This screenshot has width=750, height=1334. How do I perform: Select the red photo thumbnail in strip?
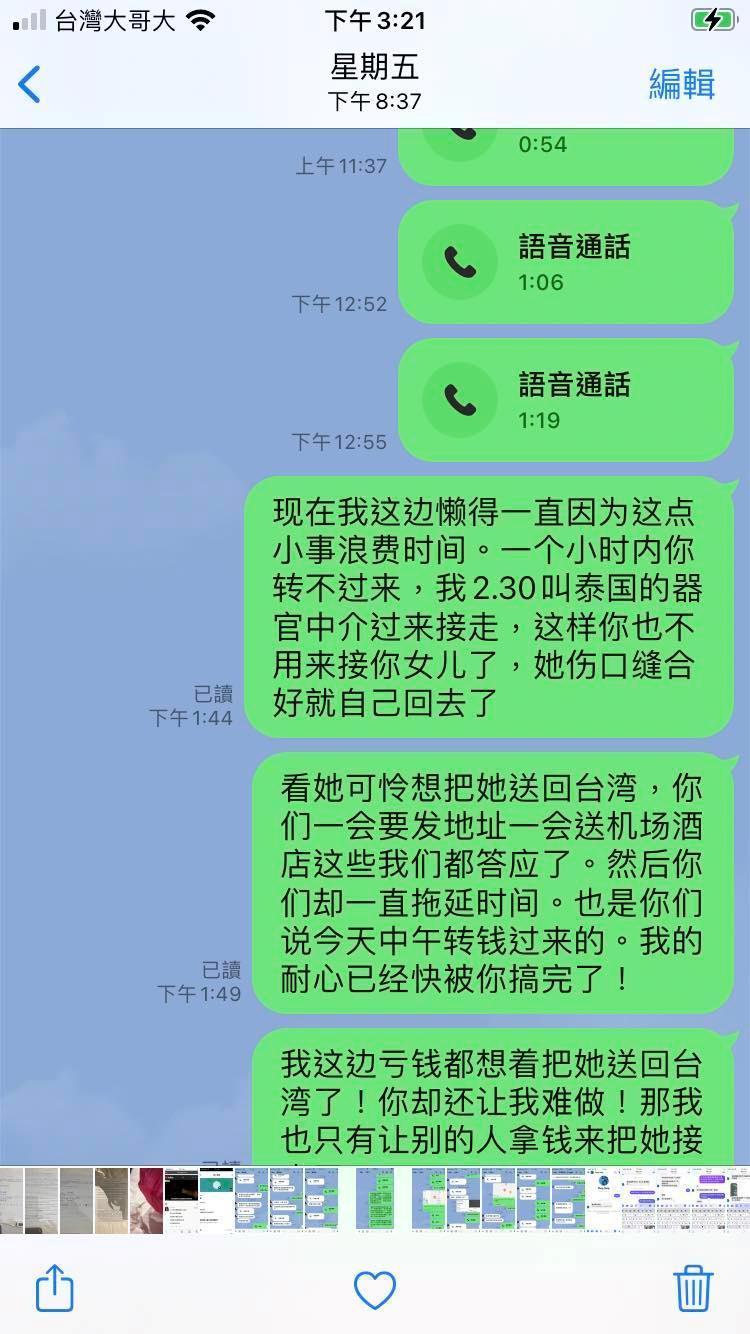tap(147, 1199)
